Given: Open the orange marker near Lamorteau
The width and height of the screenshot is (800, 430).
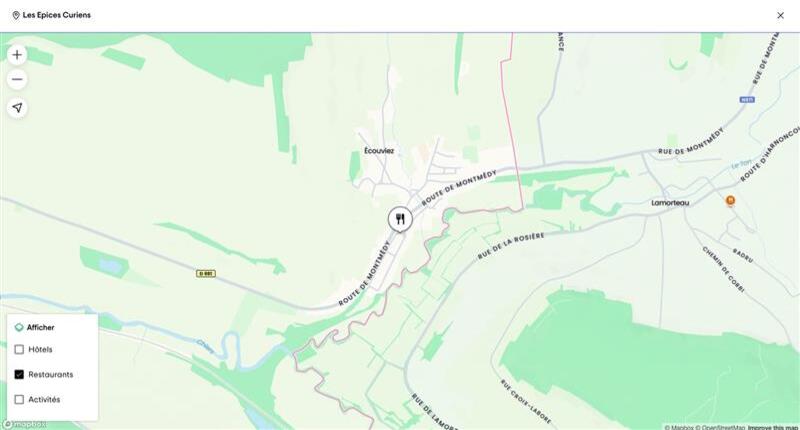Looking at the screenshot, I should click(x=731, y=201).
